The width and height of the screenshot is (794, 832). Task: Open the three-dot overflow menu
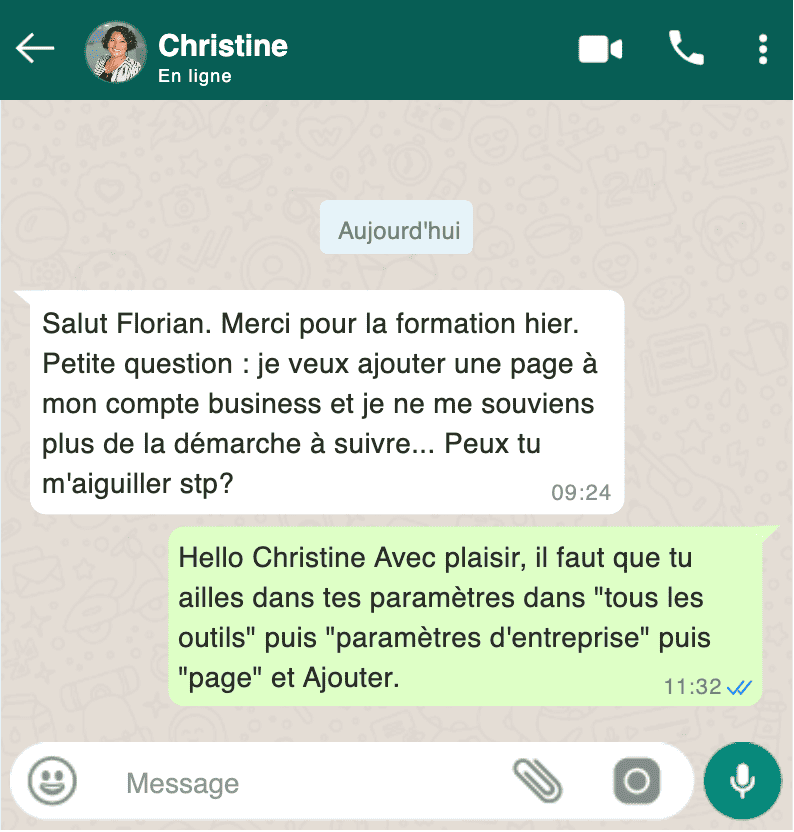click(763, 49)
